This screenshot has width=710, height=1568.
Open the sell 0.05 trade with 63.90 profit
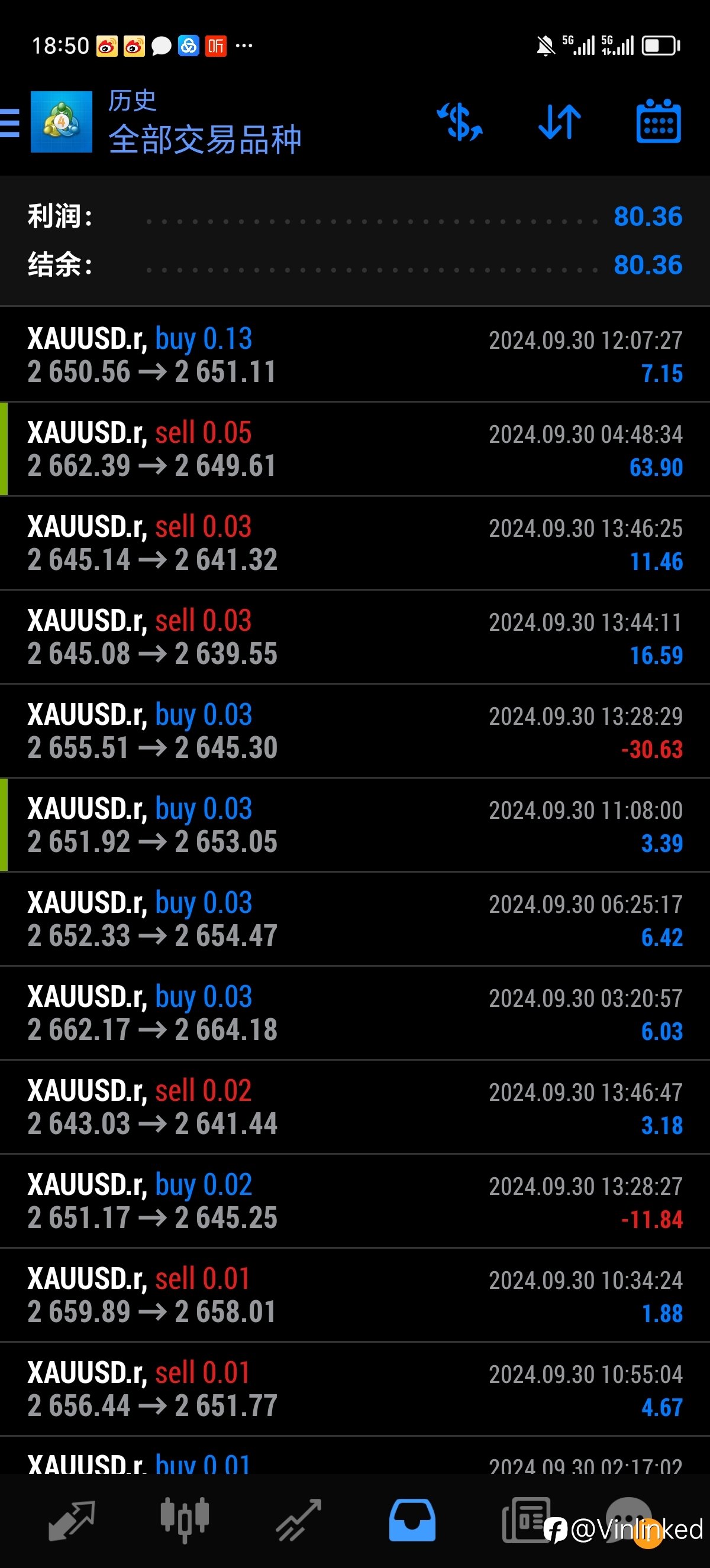(x=355, y=449)
